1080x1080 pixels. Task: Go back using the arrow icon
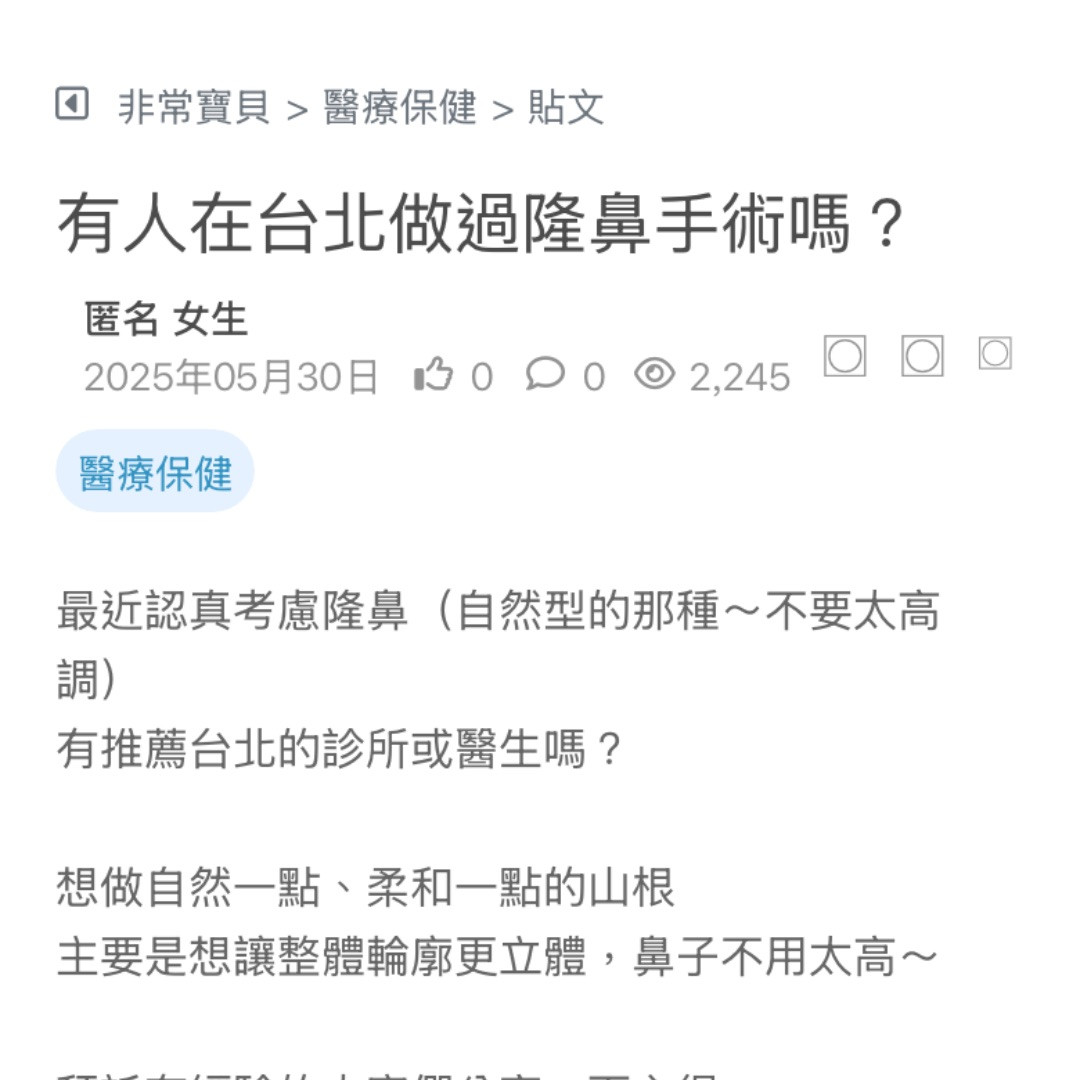(x=72, y=104)
